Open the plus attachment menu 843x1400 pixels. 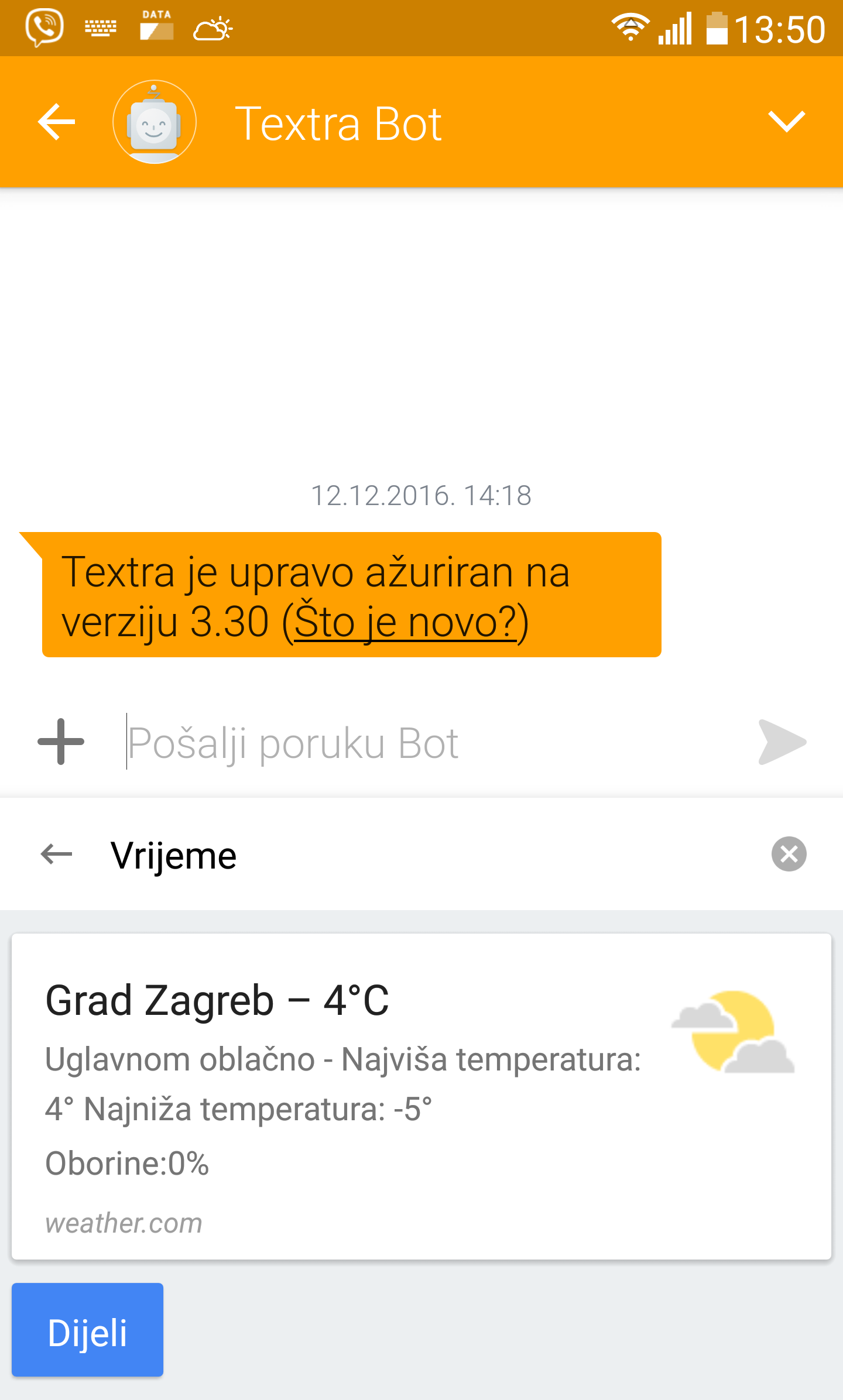pos(61,742)
